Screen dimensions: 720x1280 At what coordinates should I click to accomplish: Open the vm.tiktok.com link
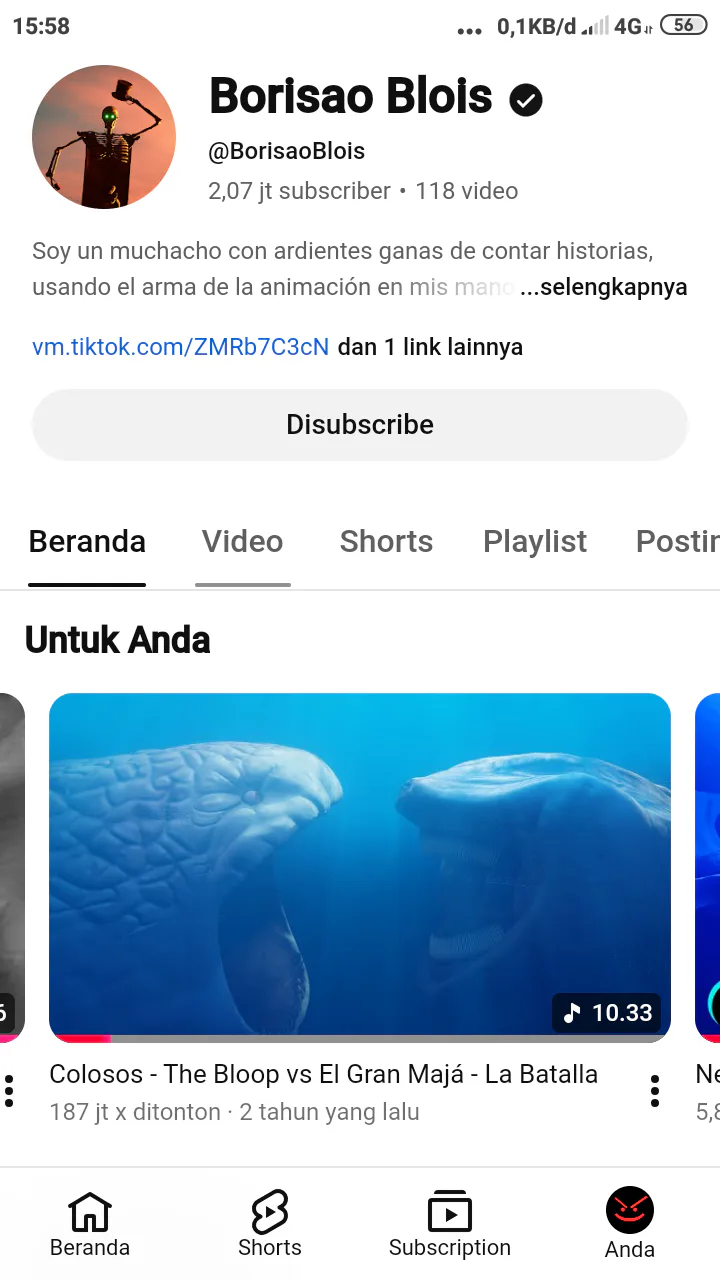click(181, 347)
